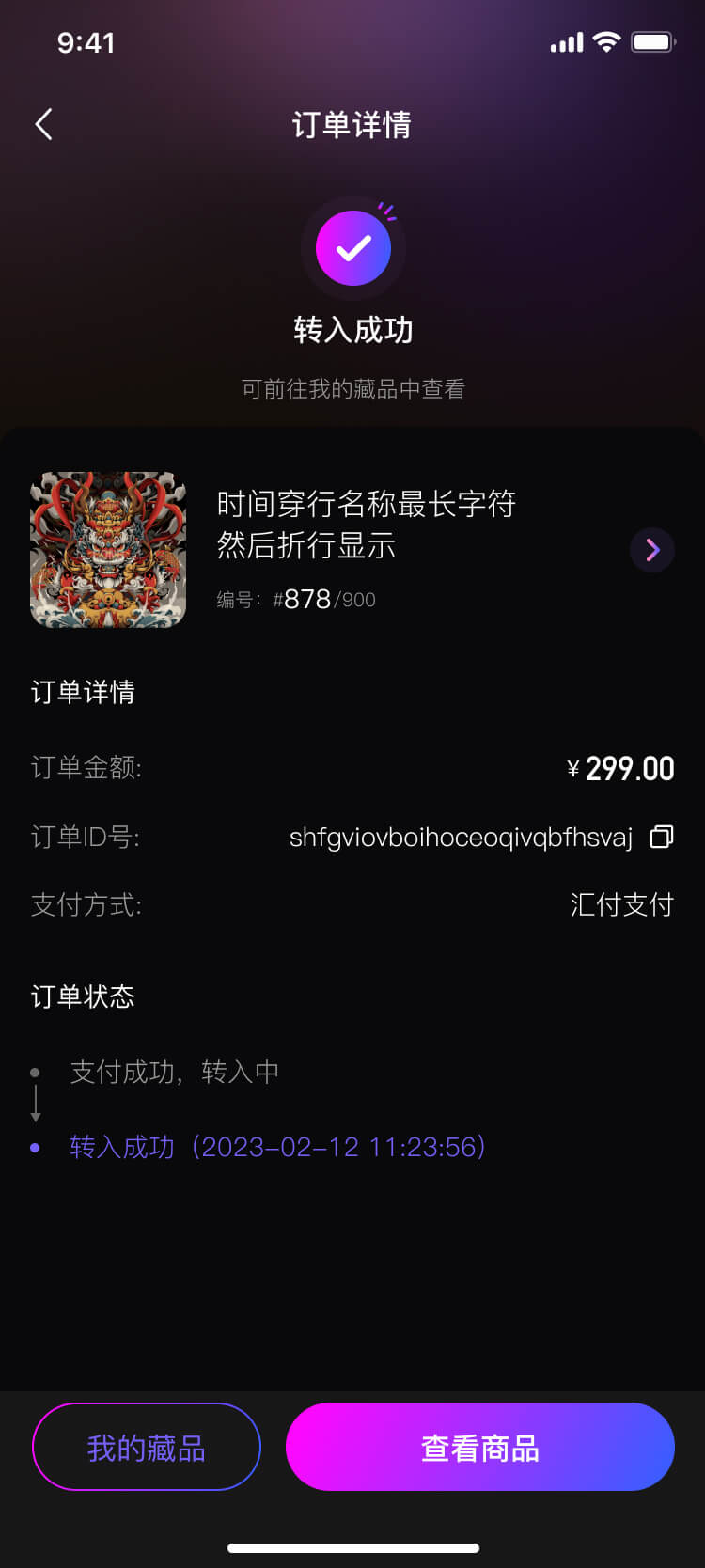Open 我的藏品

[x=147, y=1447]
